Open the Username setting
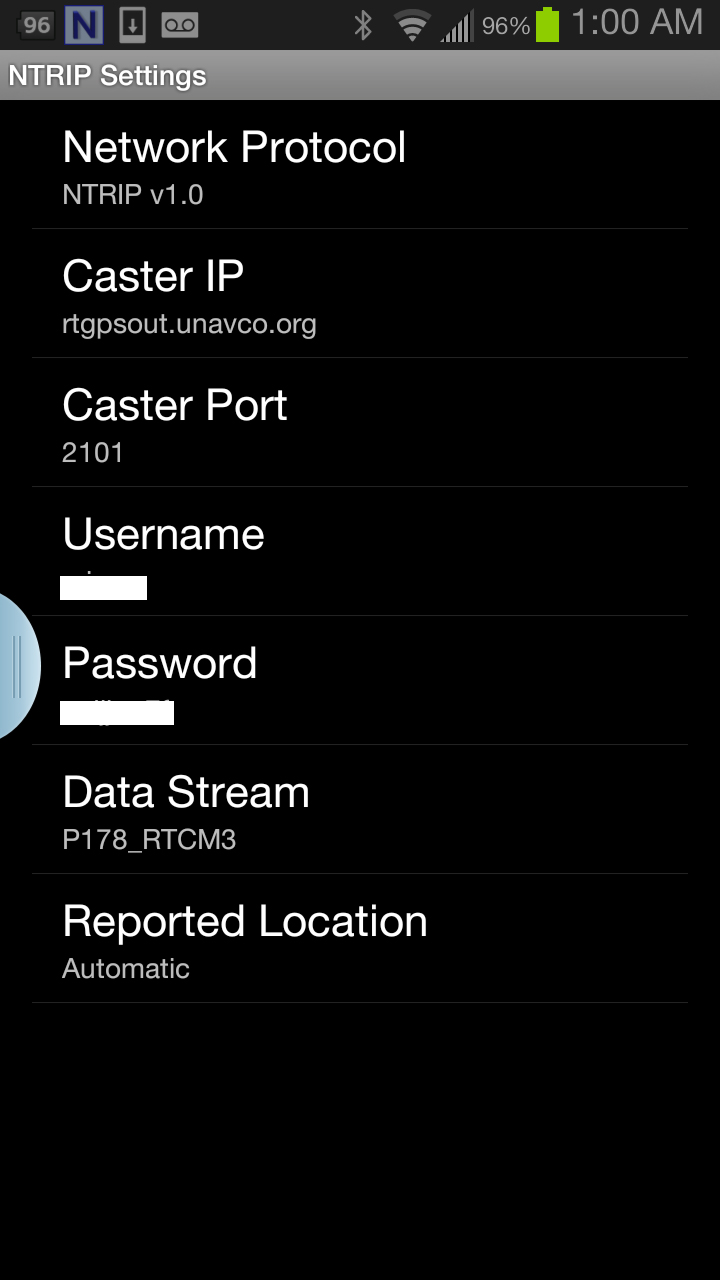 [x=360, y=552]
